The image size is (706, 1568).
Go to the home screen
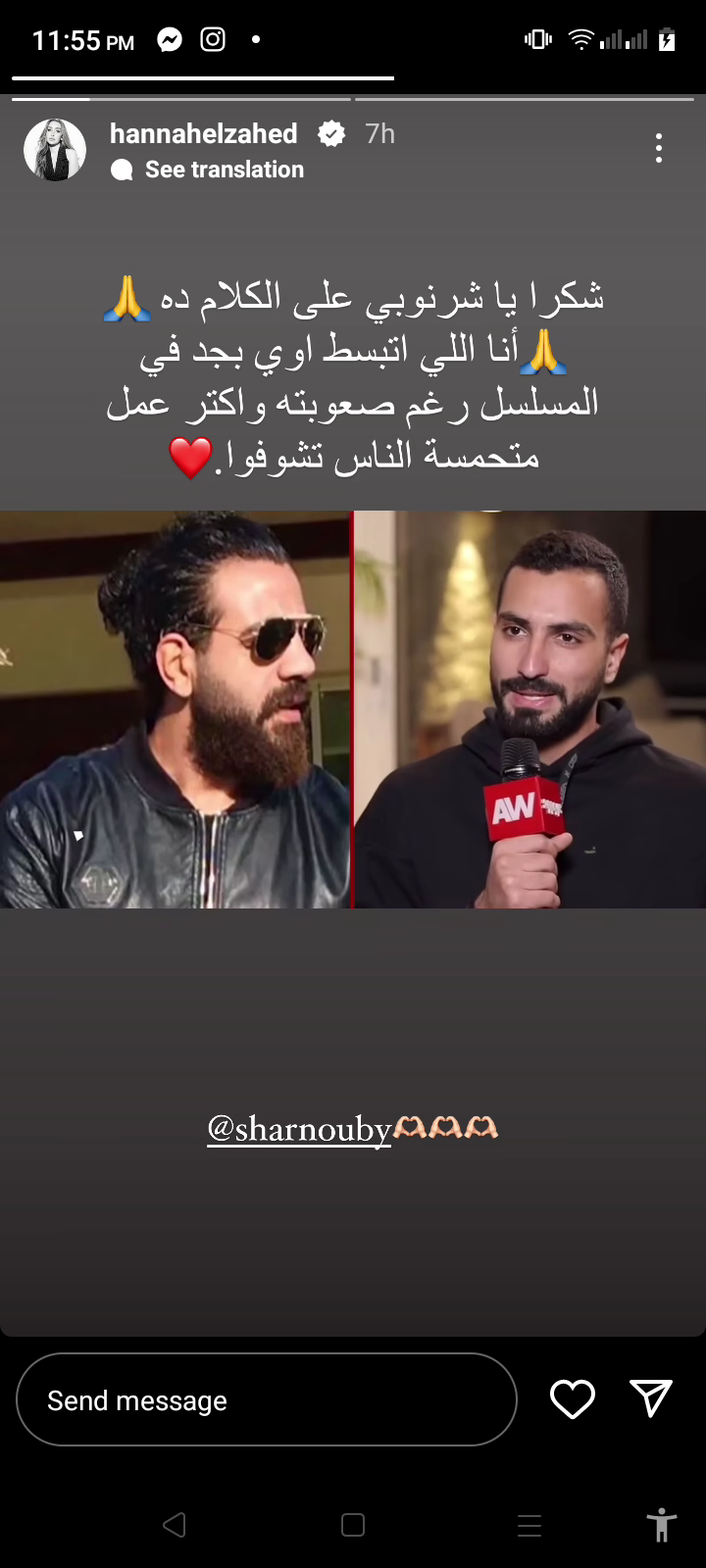pos(353,1525)
